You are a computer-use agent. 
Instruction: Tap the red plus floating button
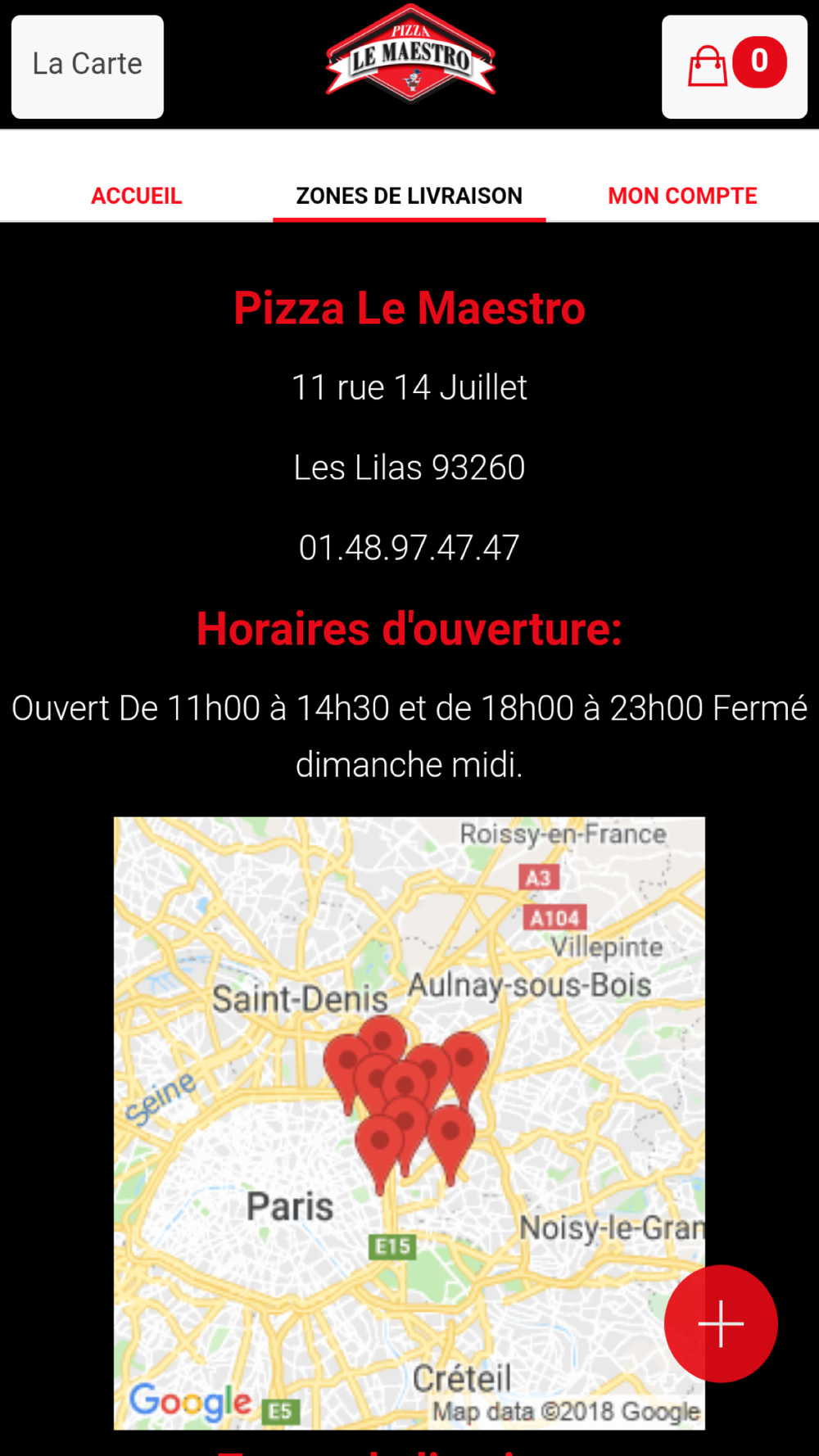coord(721,1323)
